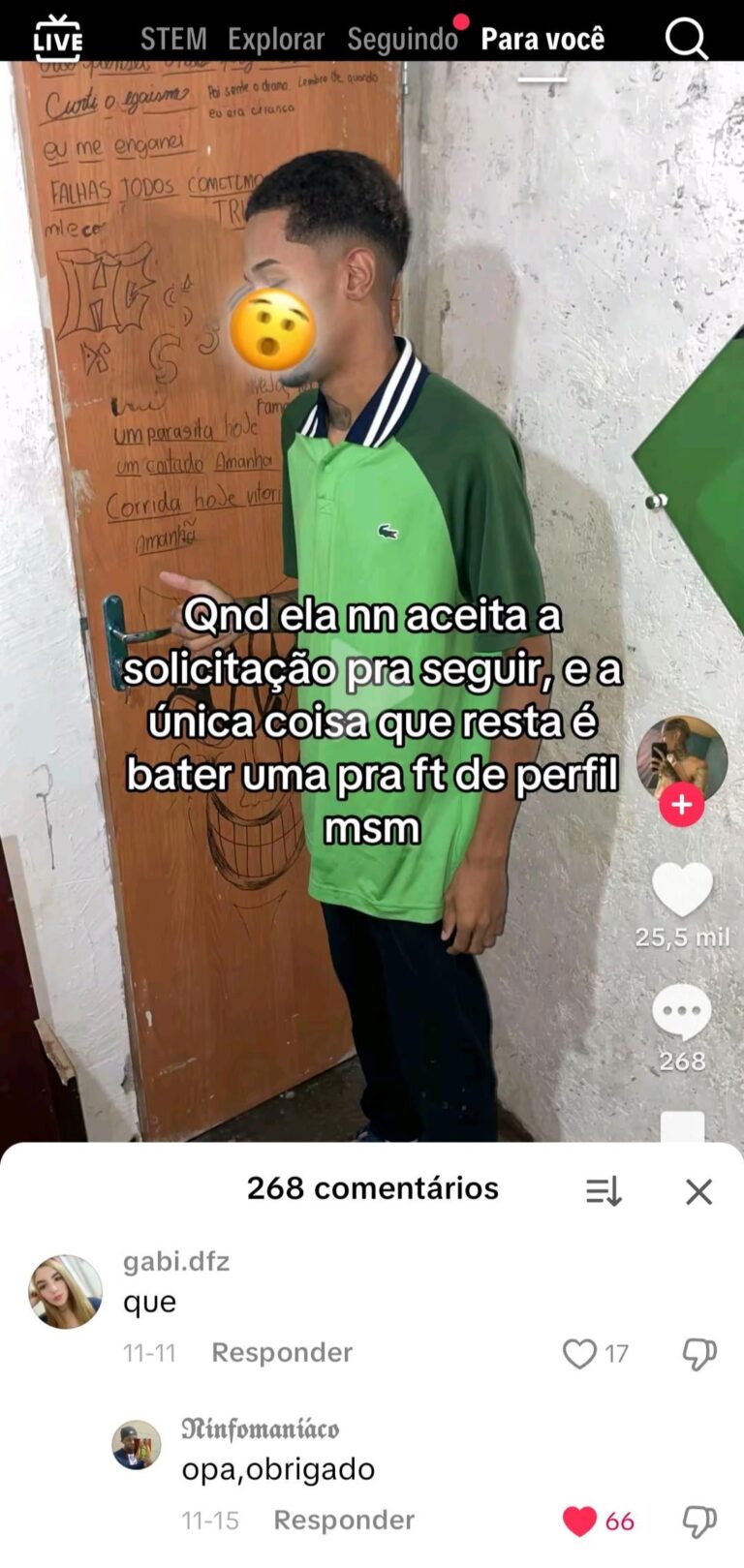Screen dimensions: 744x1568
Task: Reply to the "opa,obrigado" comment
Action: click(x=343, y=1520)
